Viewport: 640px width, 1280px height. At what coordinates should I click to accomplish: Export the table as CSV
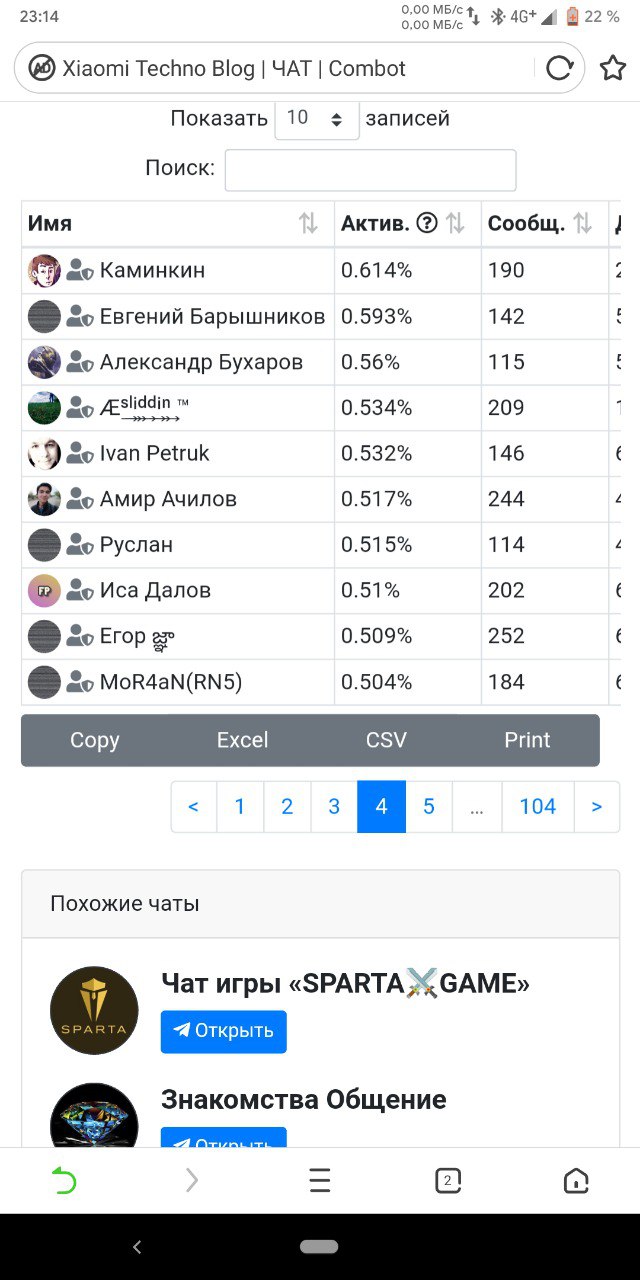click(x=386, y=740)
